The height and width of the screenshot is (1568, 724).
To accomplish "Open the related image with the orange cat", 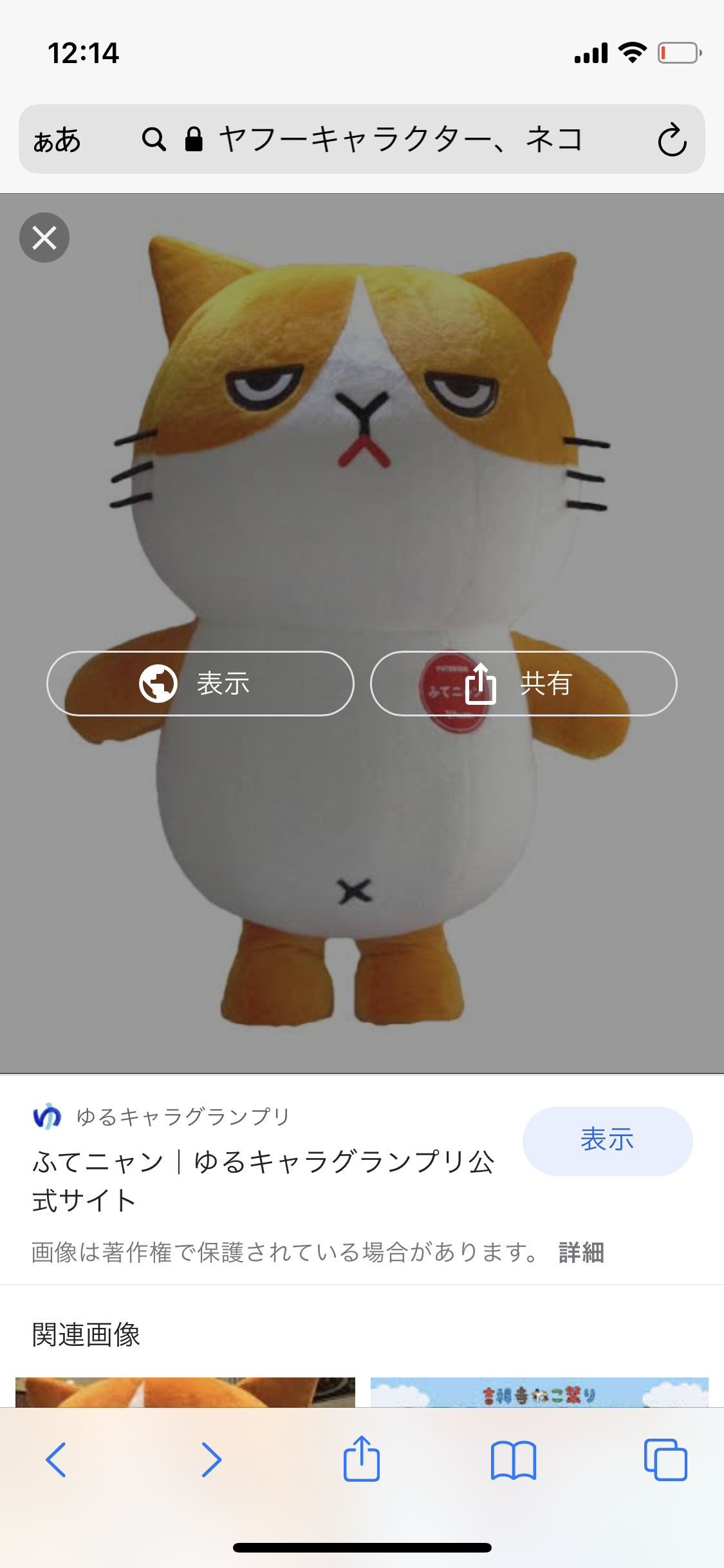I will [x=185, y=1392].
